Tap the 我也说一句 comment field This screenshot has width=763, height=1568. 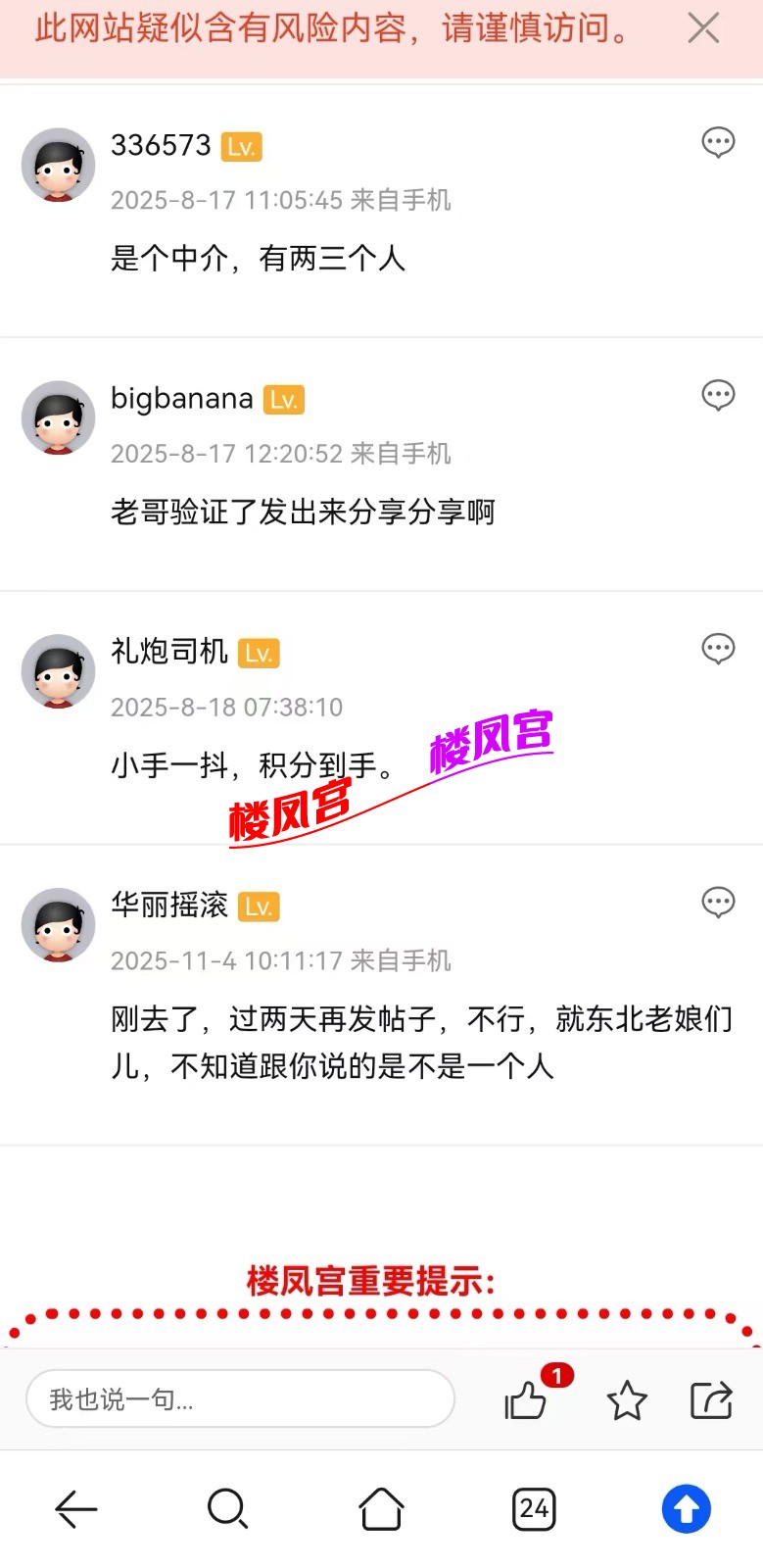coord(240,1398)
